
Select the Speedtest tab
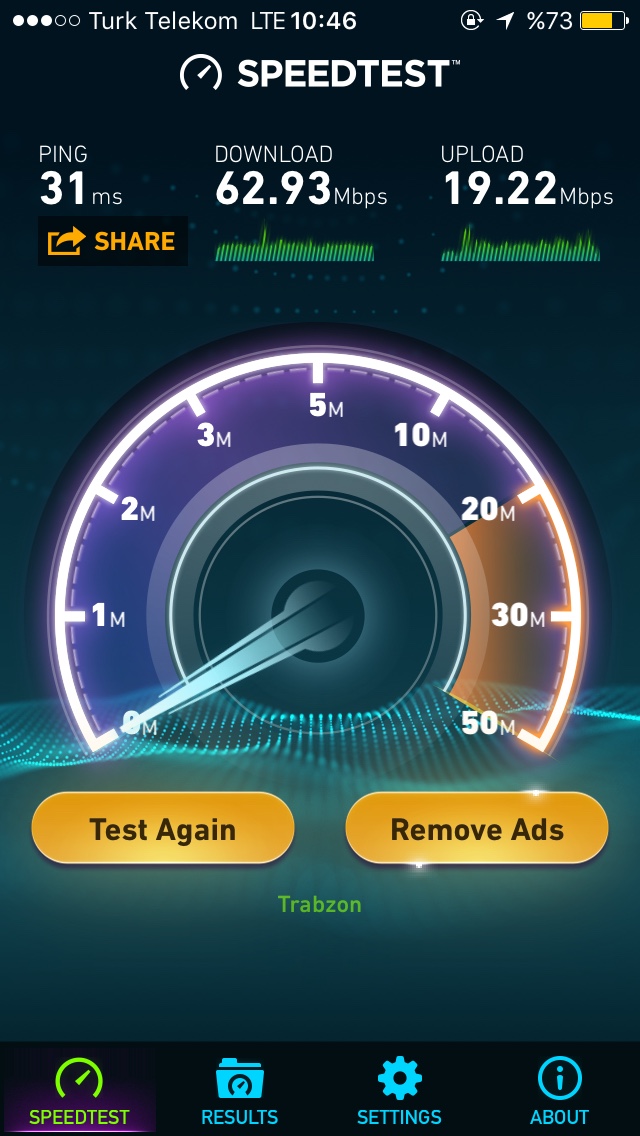(x=79, y=1092)
